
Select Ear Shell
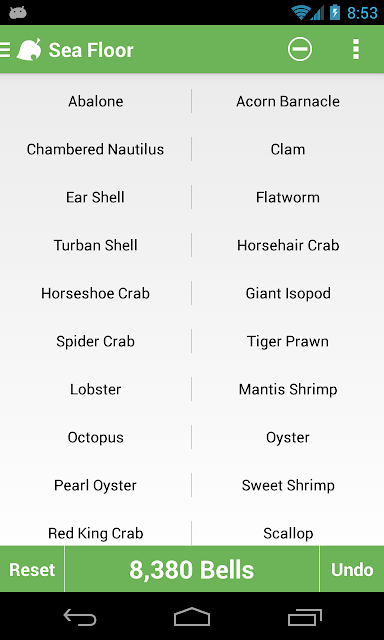(95, 197)
